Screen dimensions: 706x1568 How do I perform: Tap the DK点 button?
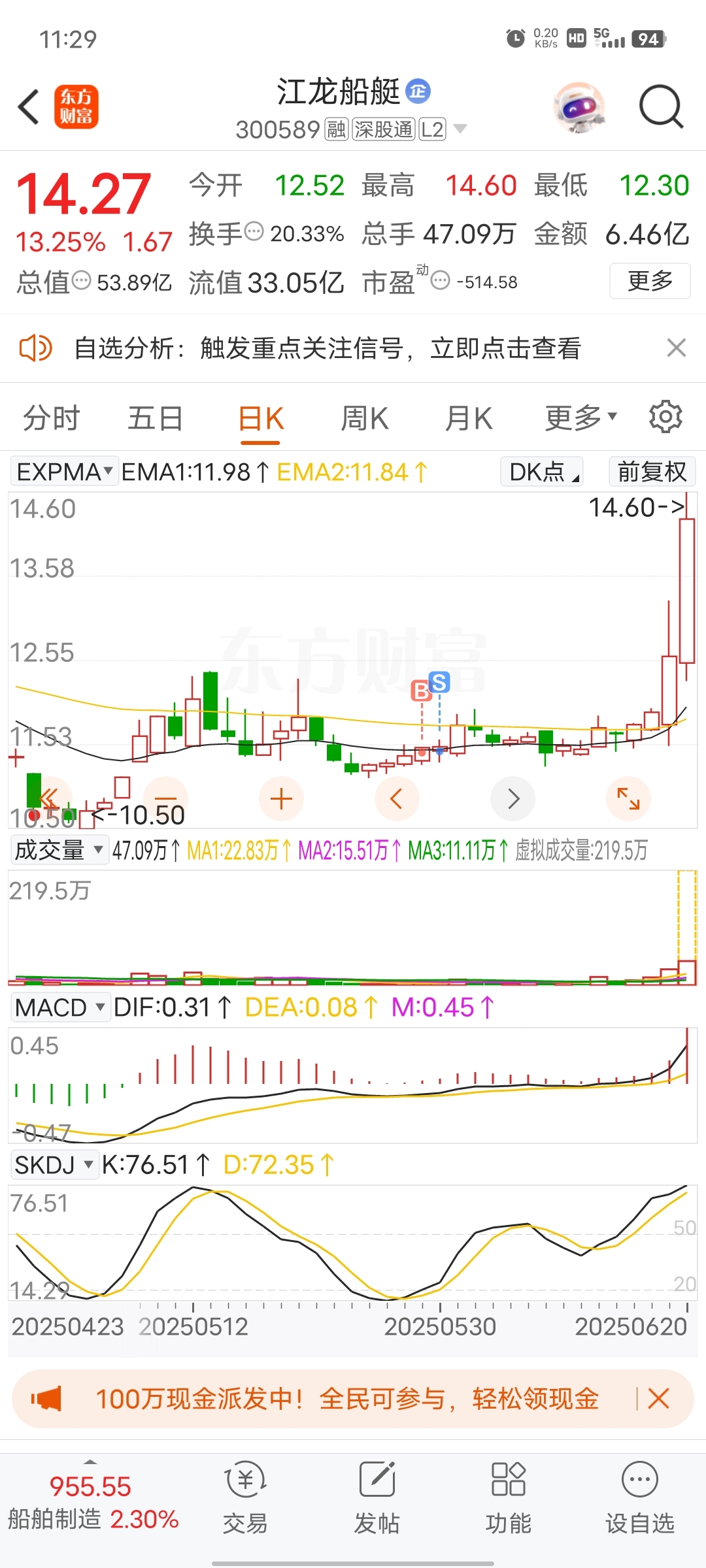pyautogui.click(x=543, y=471)
